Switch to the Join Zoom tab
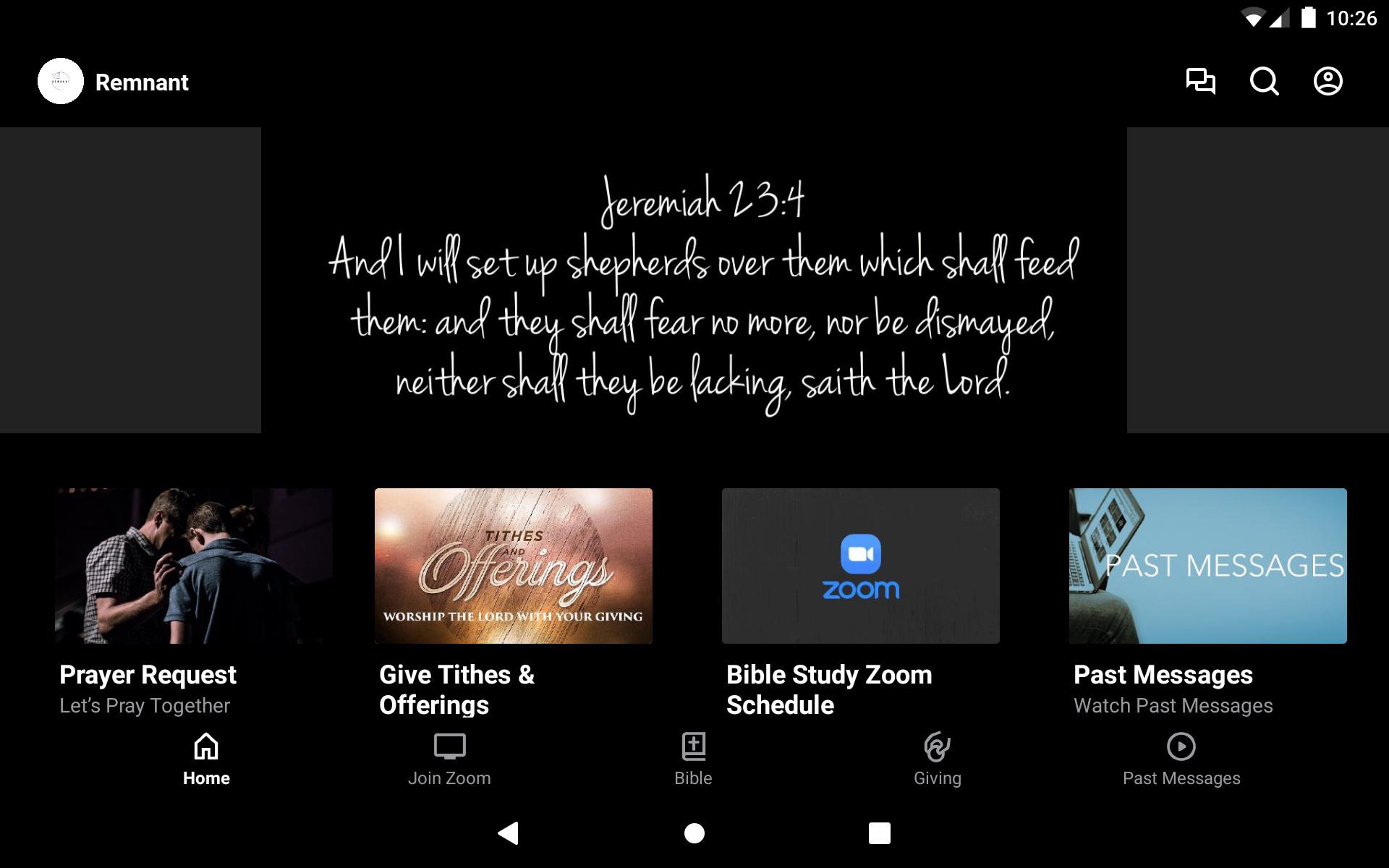The width and height of the screenshot is (1389, 868). [x=449, y=759]
